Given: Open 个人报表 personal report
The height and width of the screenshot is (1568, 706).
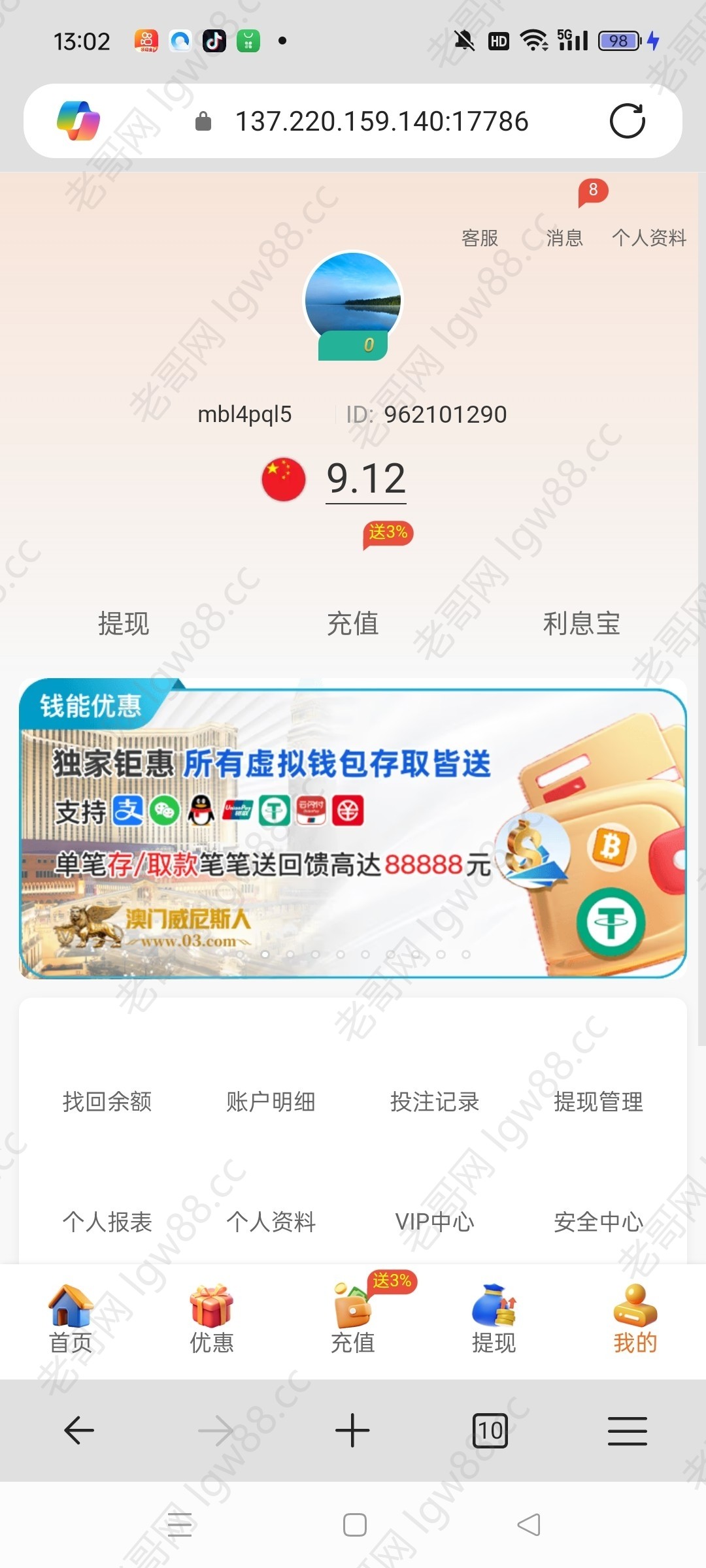Looking at the screenshot, I should click(107, 1222).
